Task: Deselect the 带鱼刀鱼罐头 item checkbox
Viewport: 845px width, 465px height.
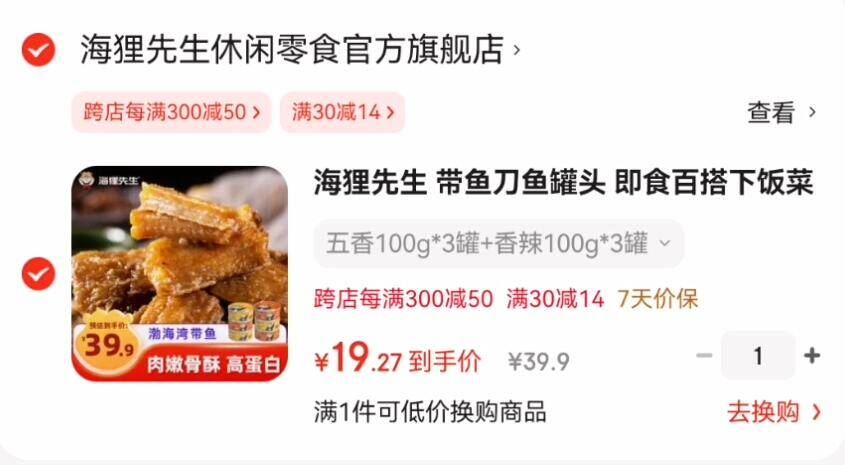Action: (x=38, y=273)
